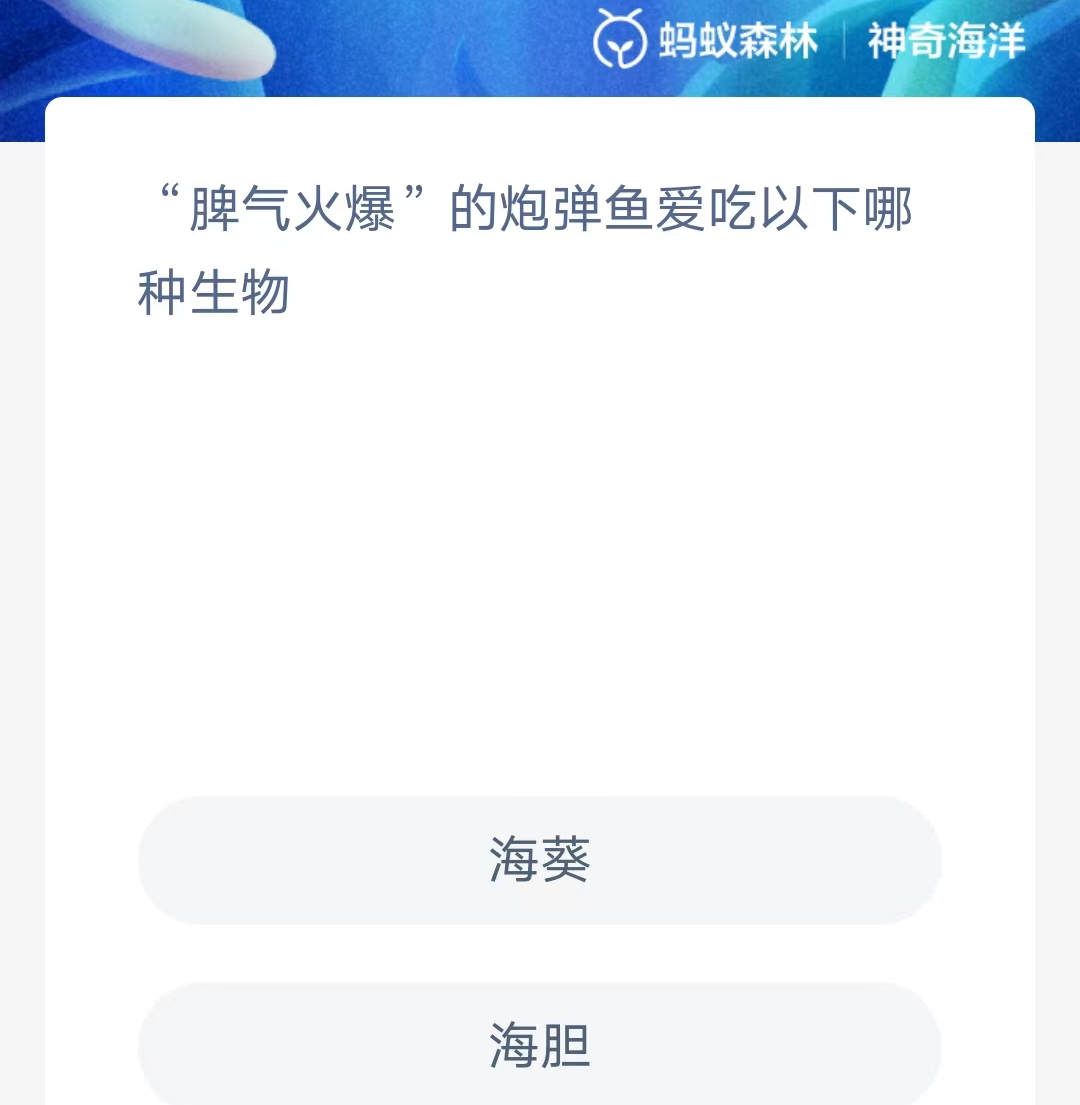Click the Ant Forest leaf logo icon
This screenshot has width=1080, height=1105.
(620, 40)
